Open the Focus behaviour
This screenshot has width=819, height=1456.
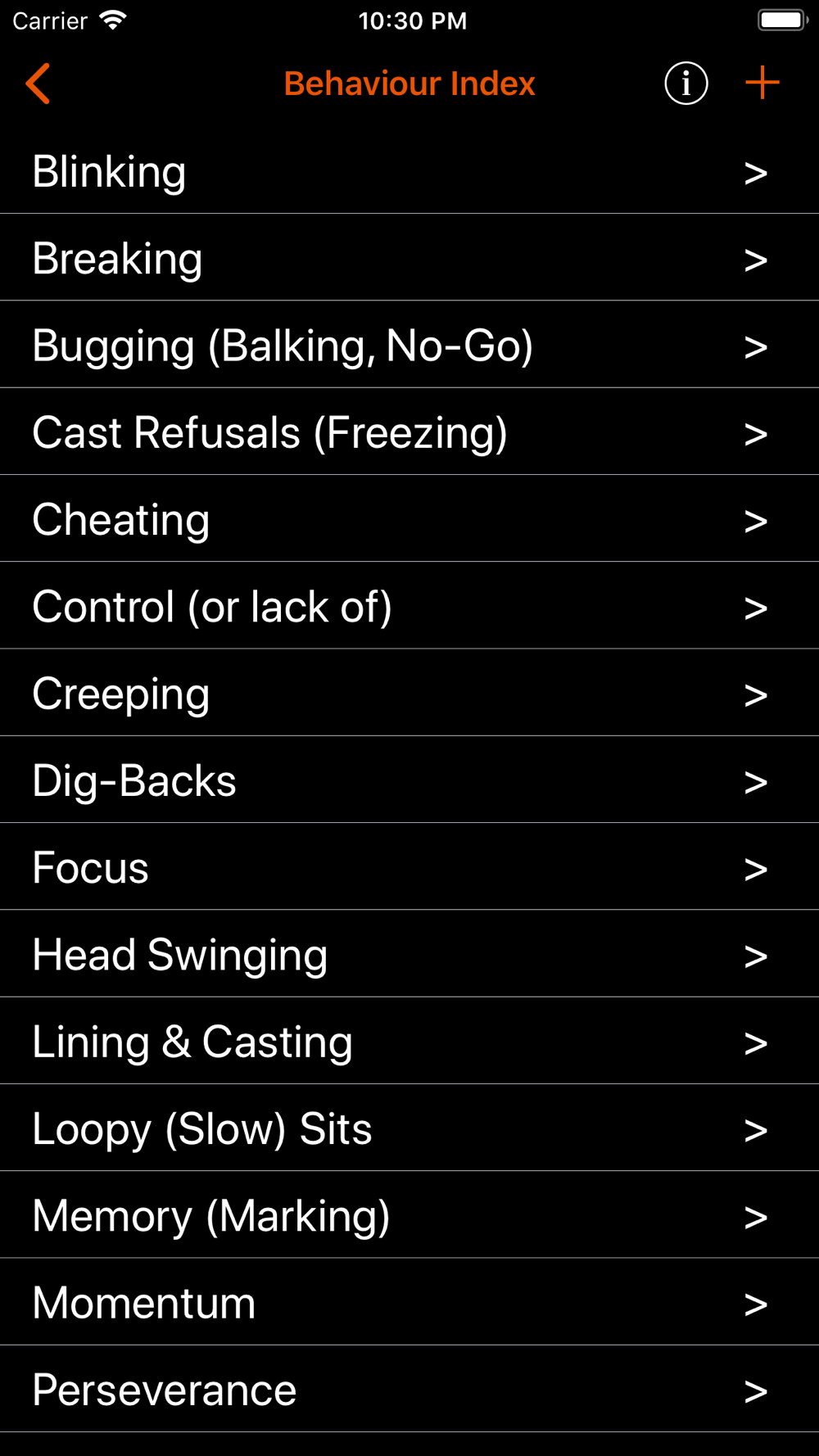tap(409, 867)
